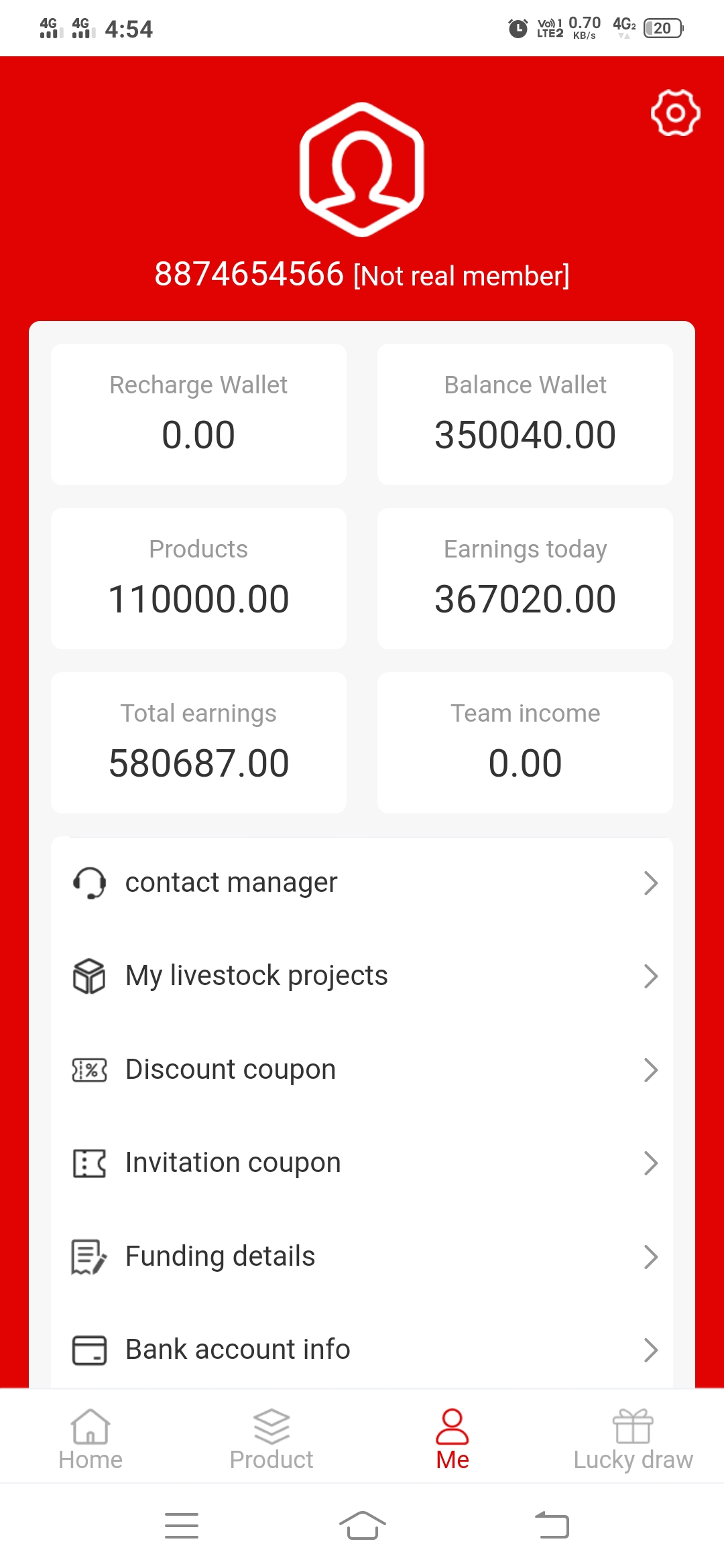The image size is (724, 1568).
Task: Tap the system back button
Action: 552,1526
